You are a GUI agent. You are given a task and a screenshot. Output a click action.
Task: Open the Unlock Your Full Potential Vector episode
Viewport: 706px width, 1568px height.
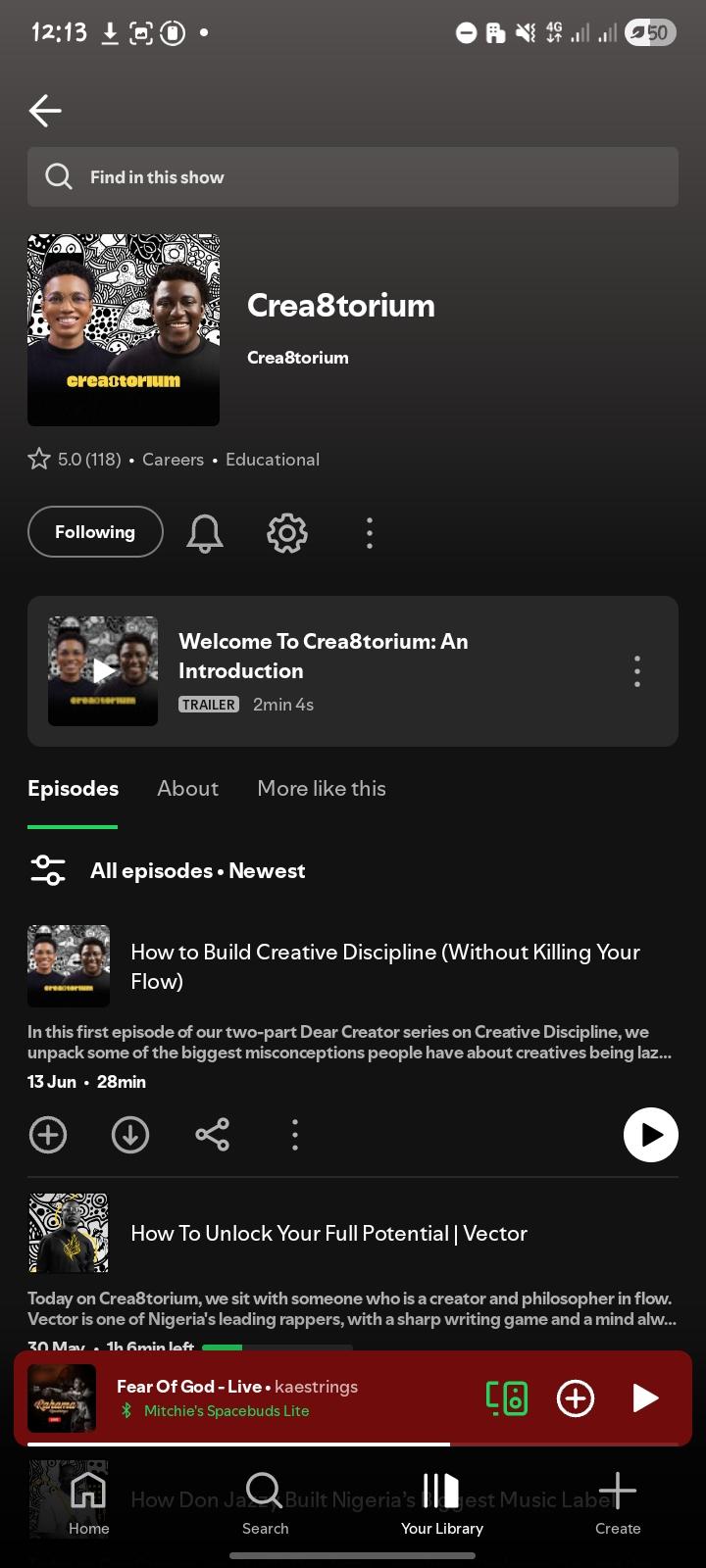(329, 1234)
